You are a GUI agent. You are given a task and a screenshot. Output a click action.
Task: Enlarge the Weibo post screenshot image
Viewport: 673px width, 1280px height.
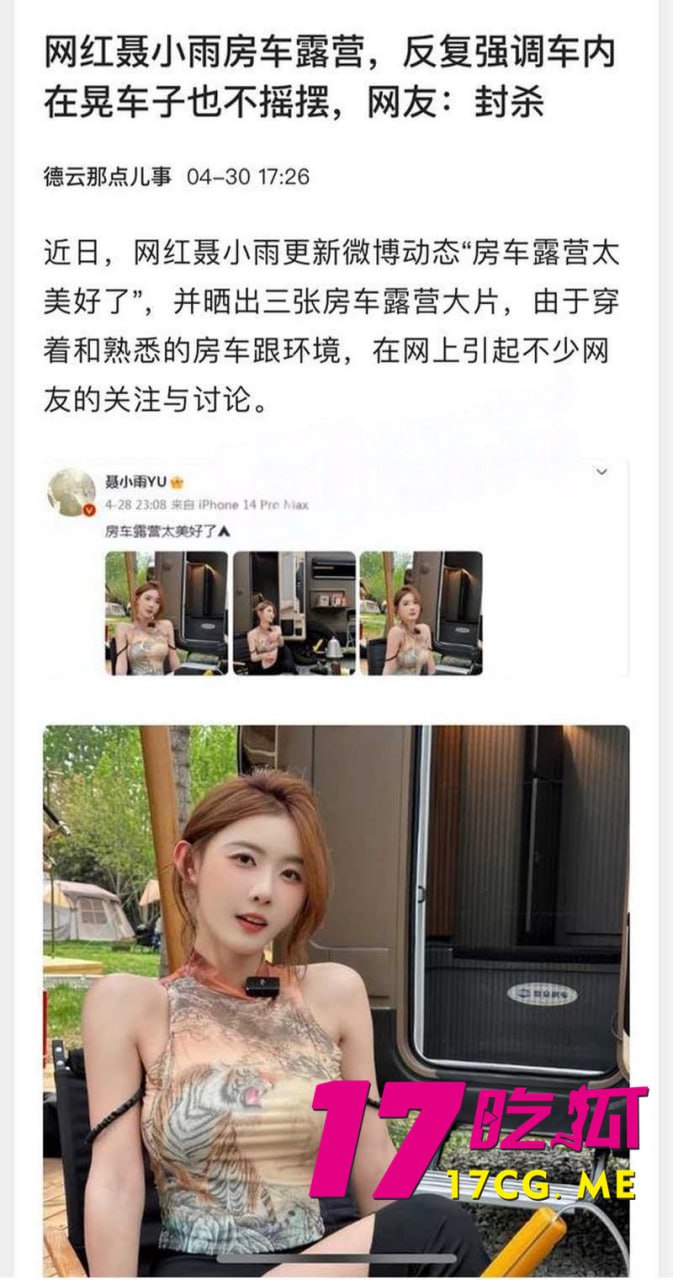tap(336, 570)
